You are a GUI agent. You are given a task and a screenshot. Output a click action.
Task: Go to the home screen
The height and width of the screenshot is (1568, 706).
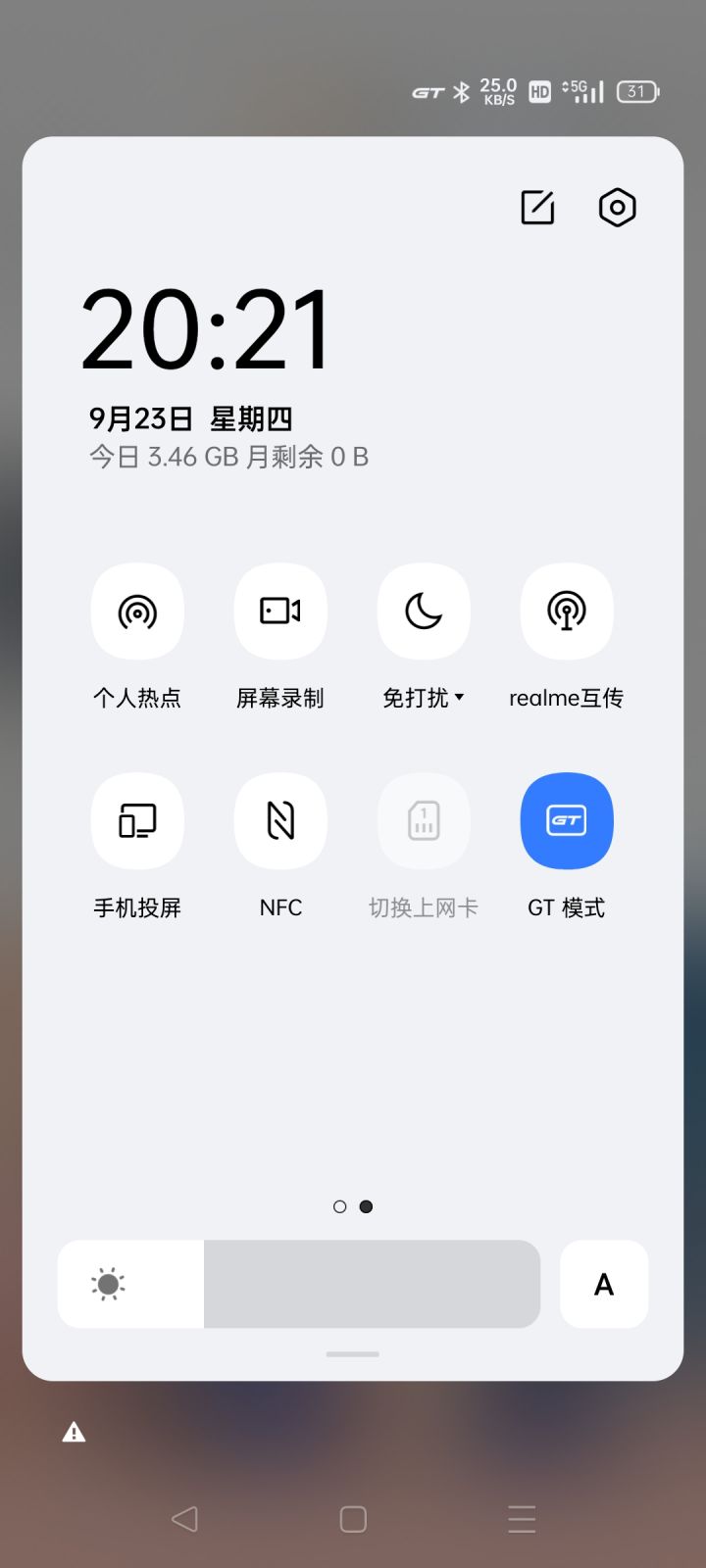point(353,1519)
